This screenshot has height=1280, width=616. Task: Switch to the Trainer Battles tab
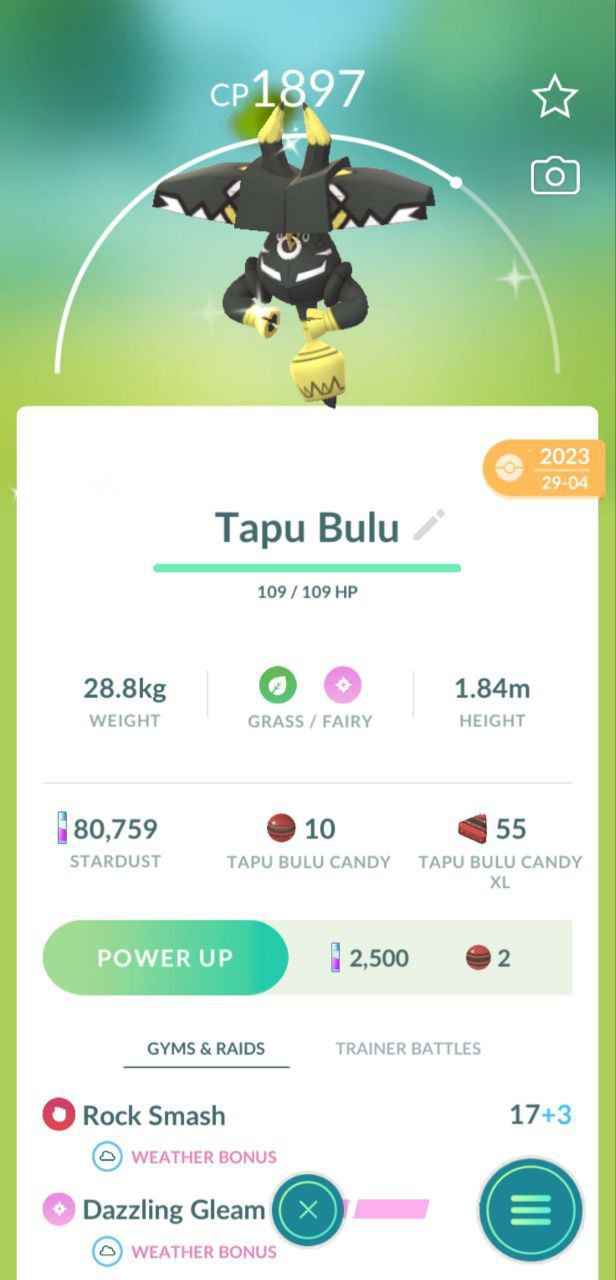408,1048
